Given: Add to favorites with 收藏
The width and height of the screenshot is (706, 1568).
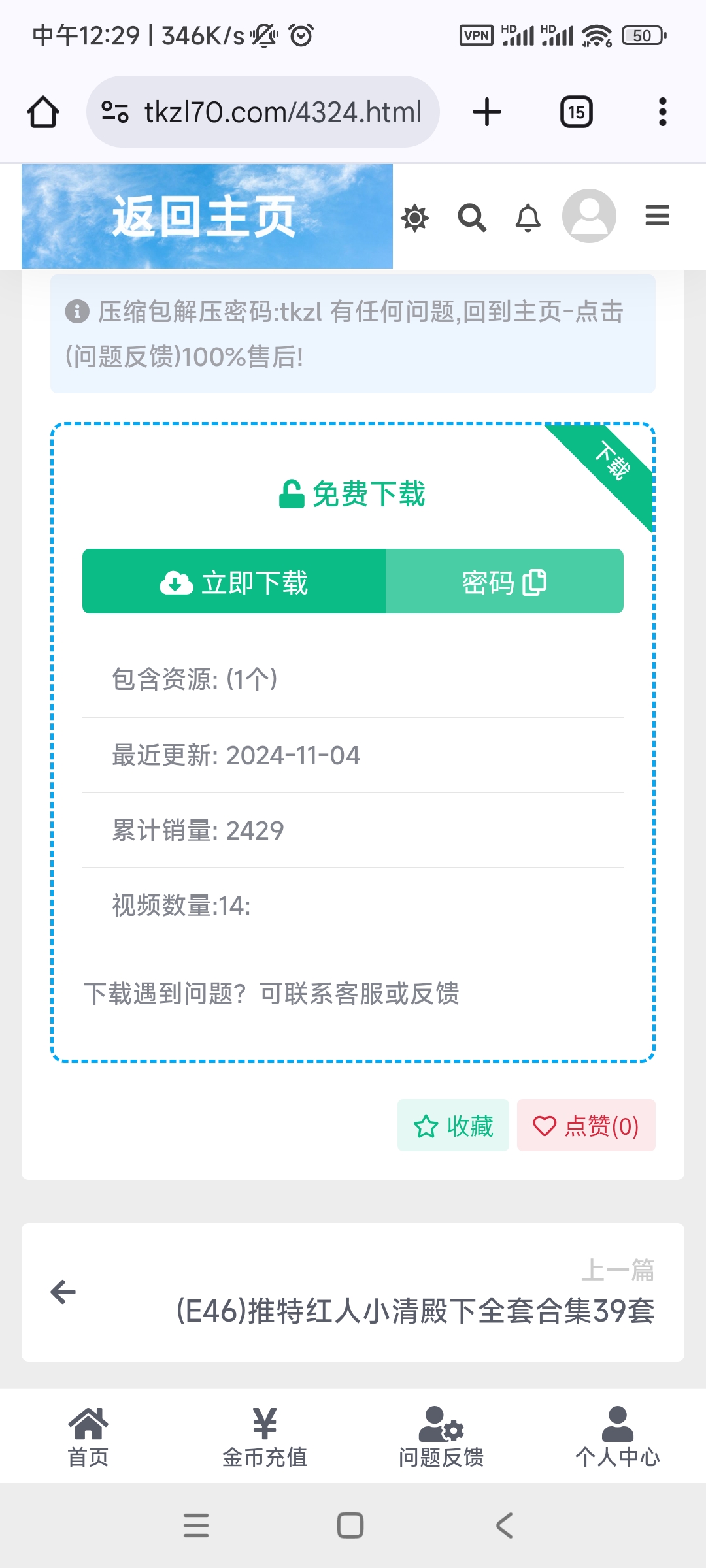Looking at the screenshot, I should 453,1125.
